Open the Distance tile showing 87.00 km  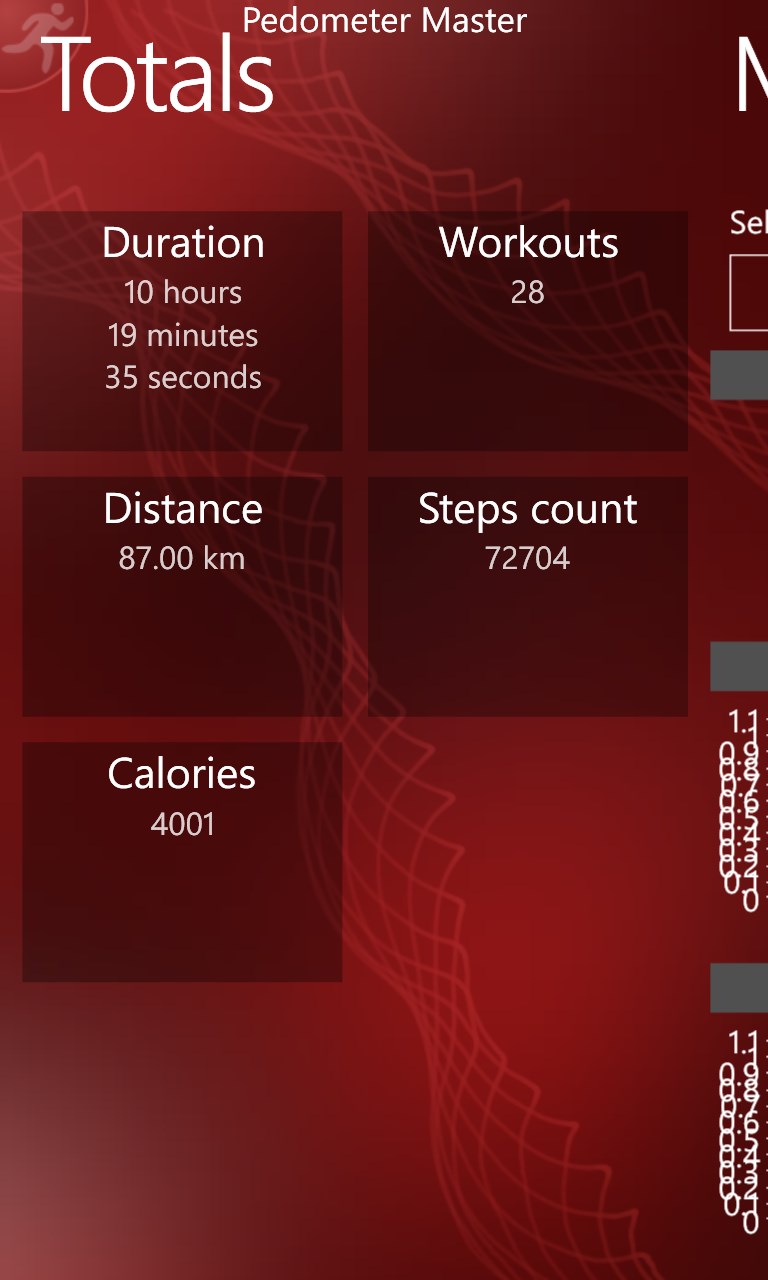(x=182, y=596)
